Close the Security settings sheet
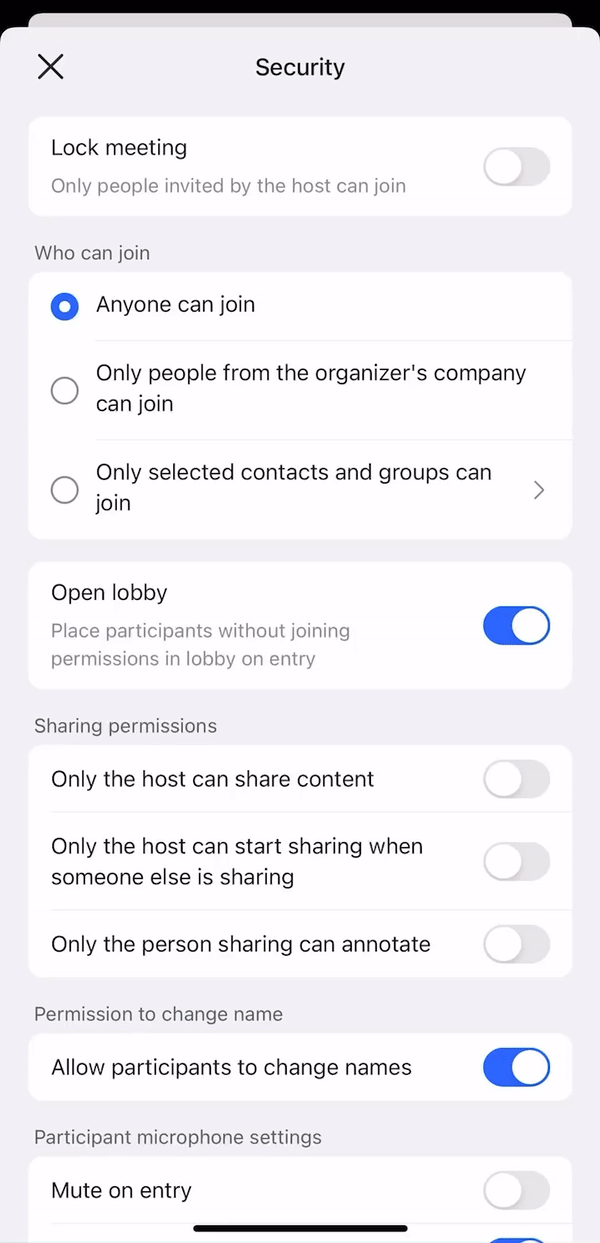The image size is (600, 1243). pos(50,67)
